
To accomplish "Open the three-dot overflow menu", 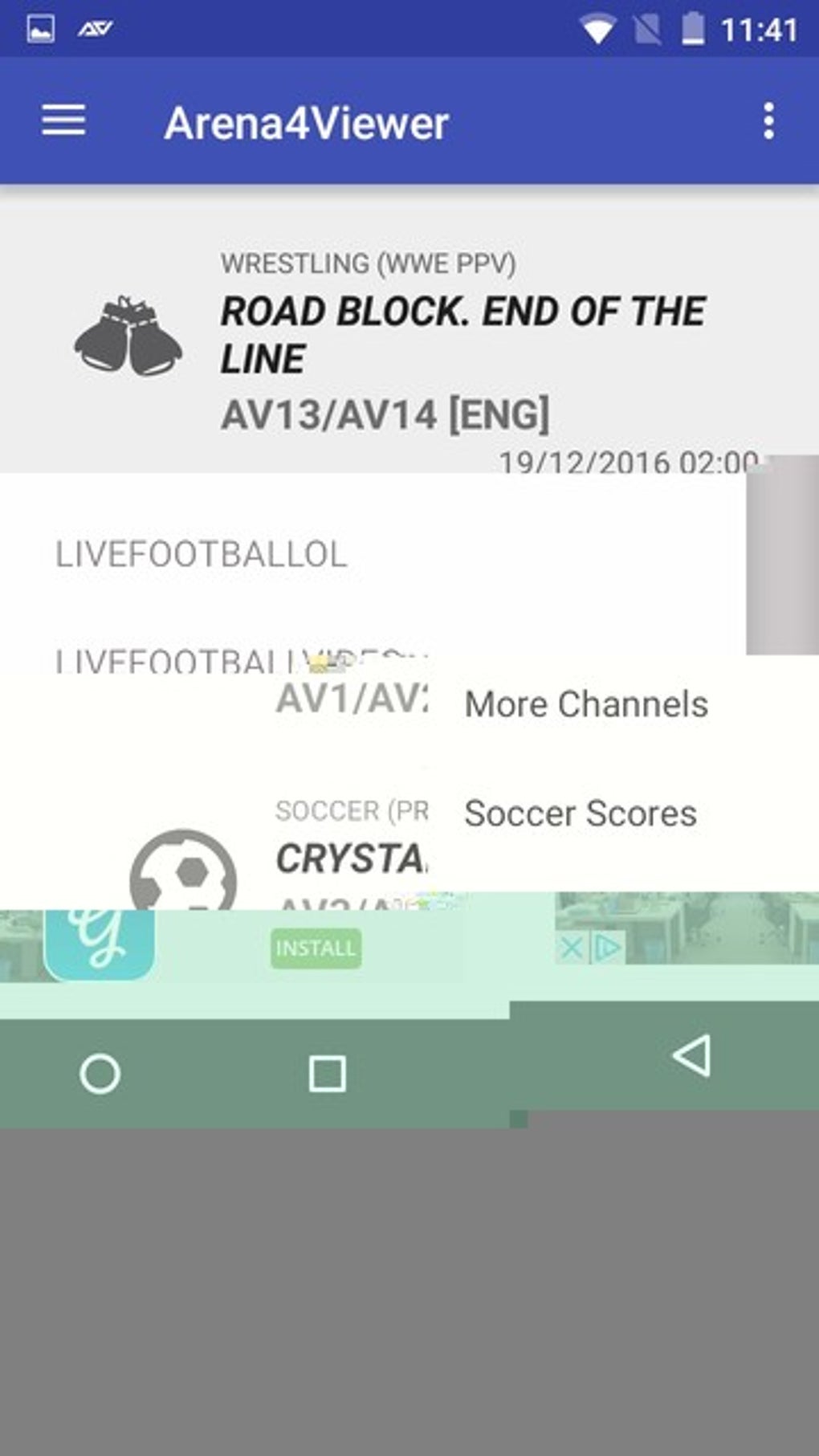I will (x=768, y=121).
